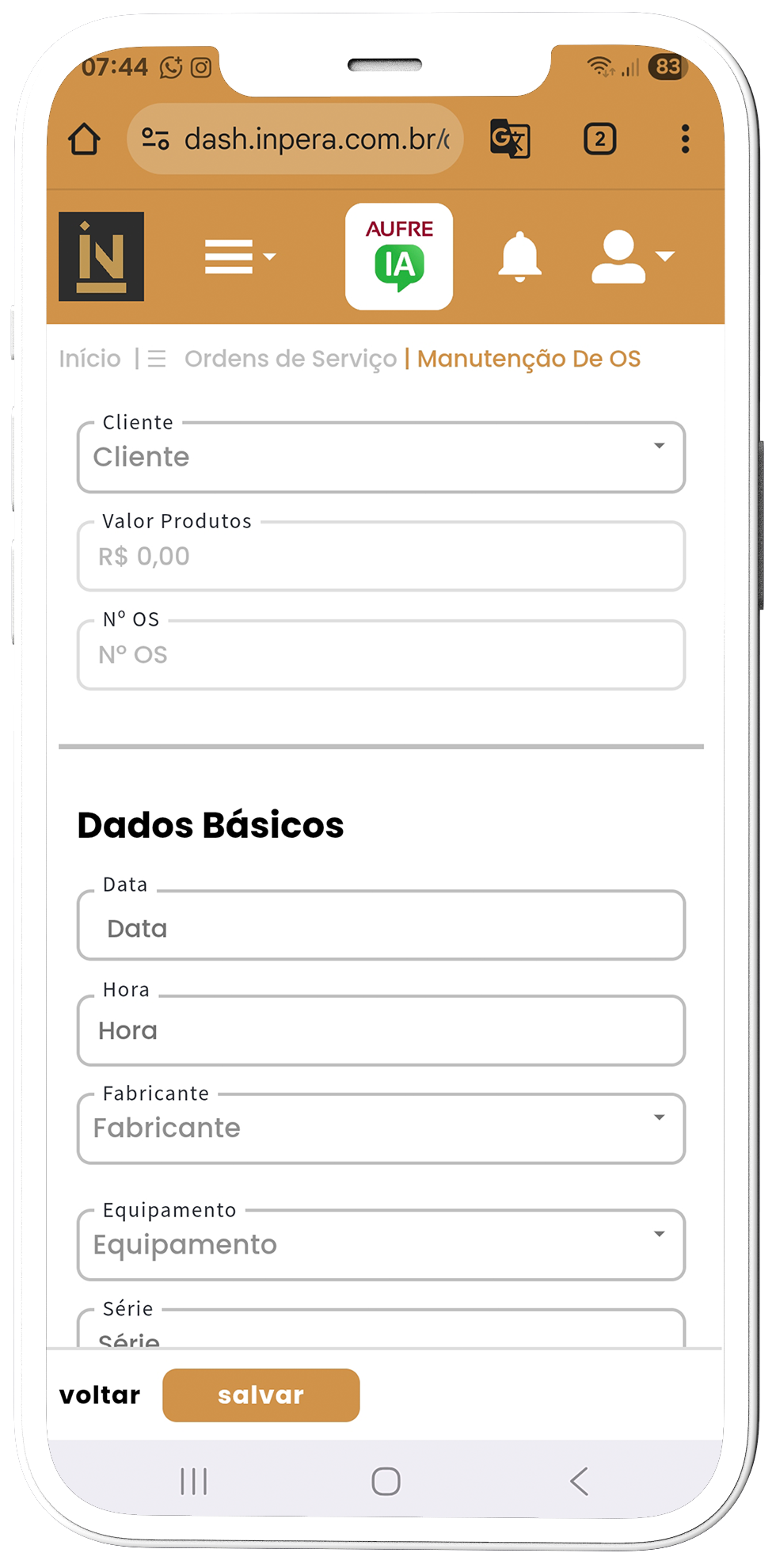
Task: Save the order with salvar
Action: [x=261, y=1395]
